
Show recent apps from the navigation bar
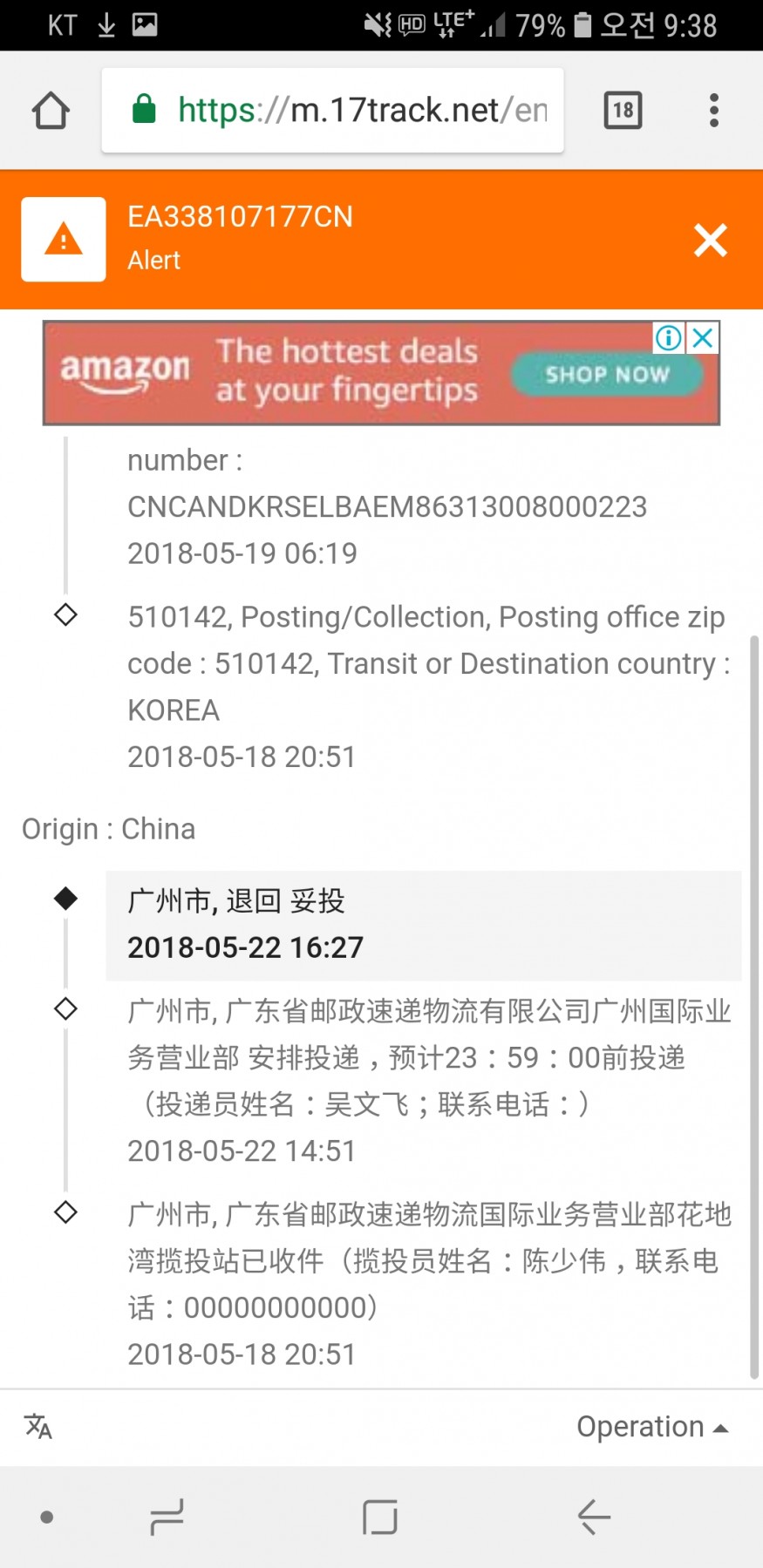[166, 1517]
